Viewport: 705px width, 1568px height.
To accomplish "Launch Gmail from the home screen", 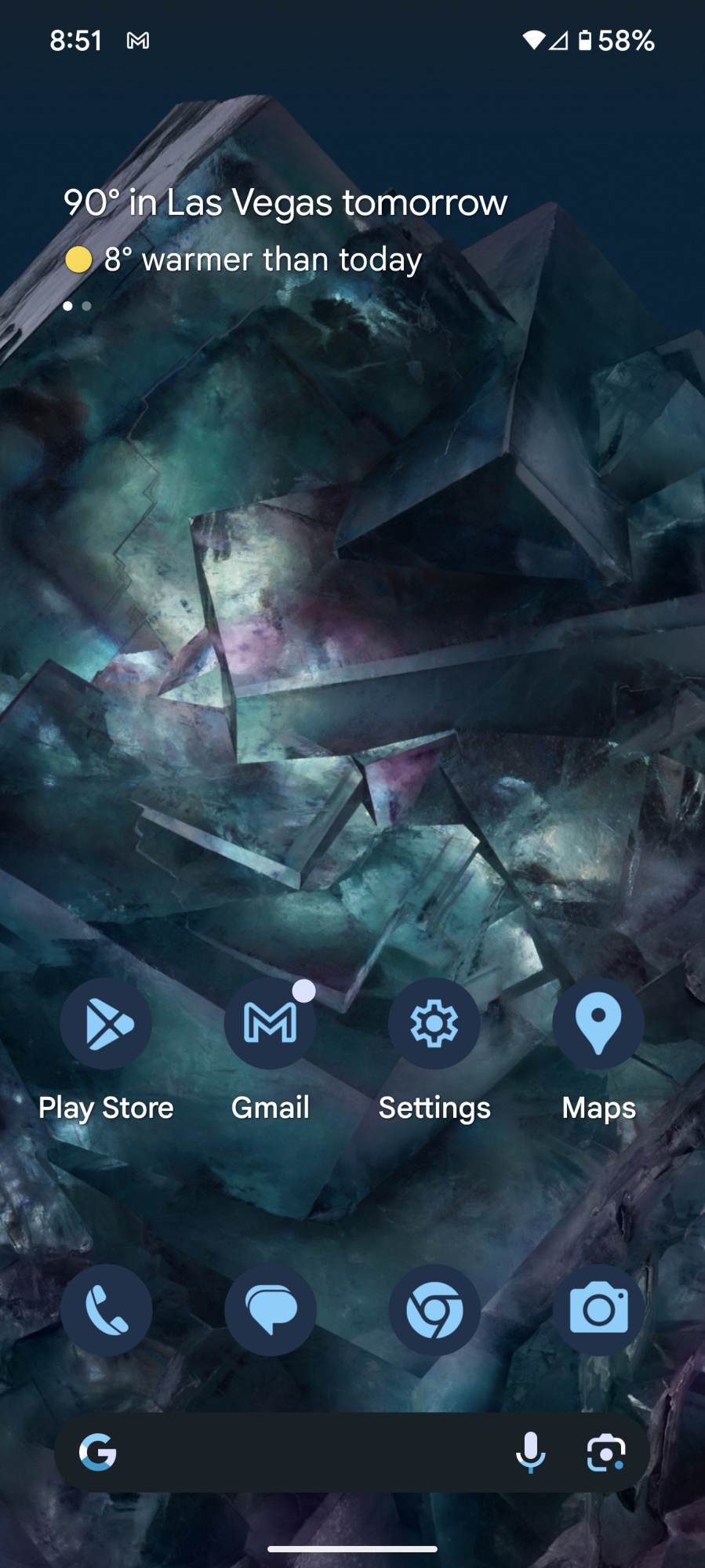I will 270,1023.
